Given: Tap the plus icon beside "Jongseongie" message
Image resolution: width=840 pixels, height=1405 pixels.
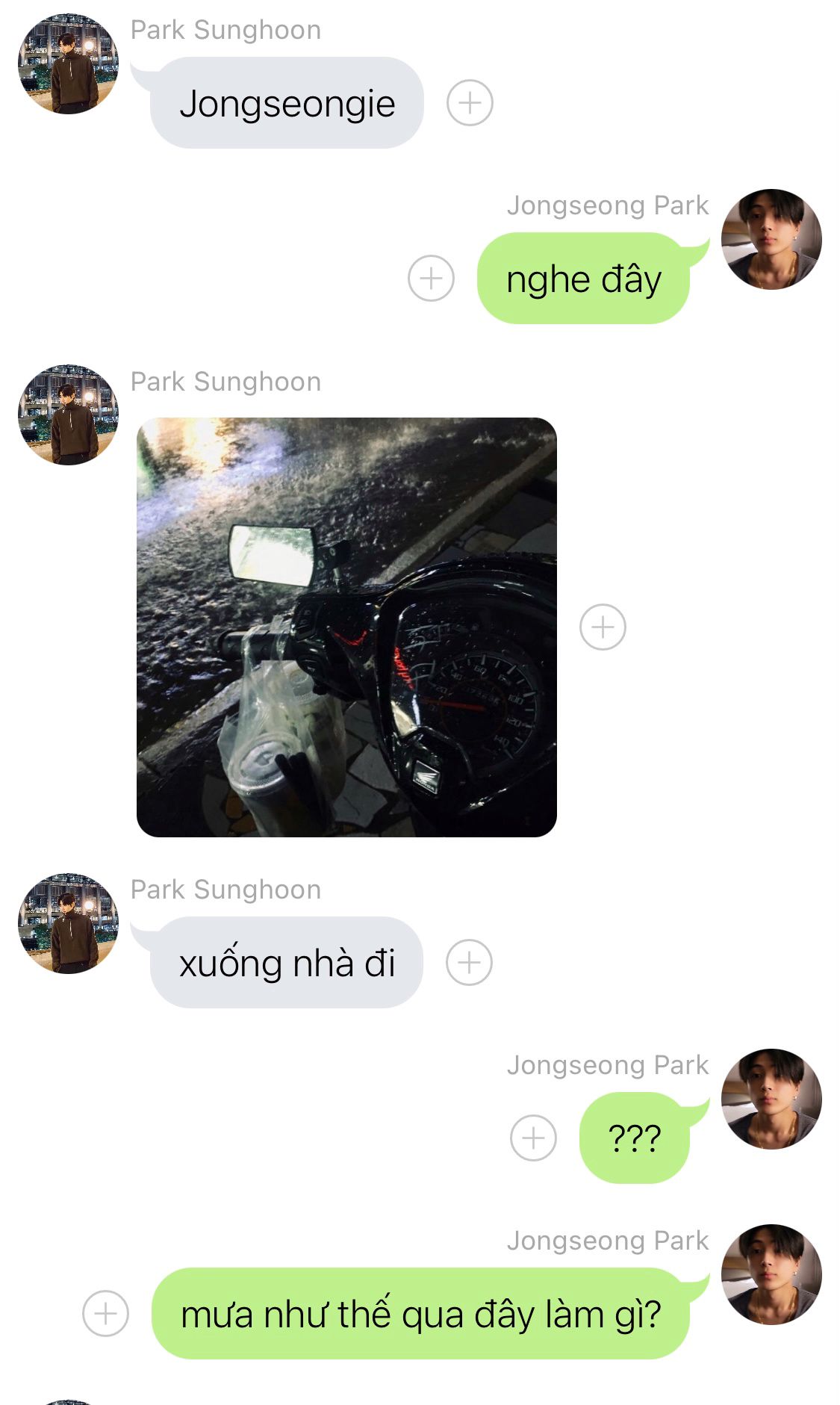Looking at the screenshot, I should (470, 103).
